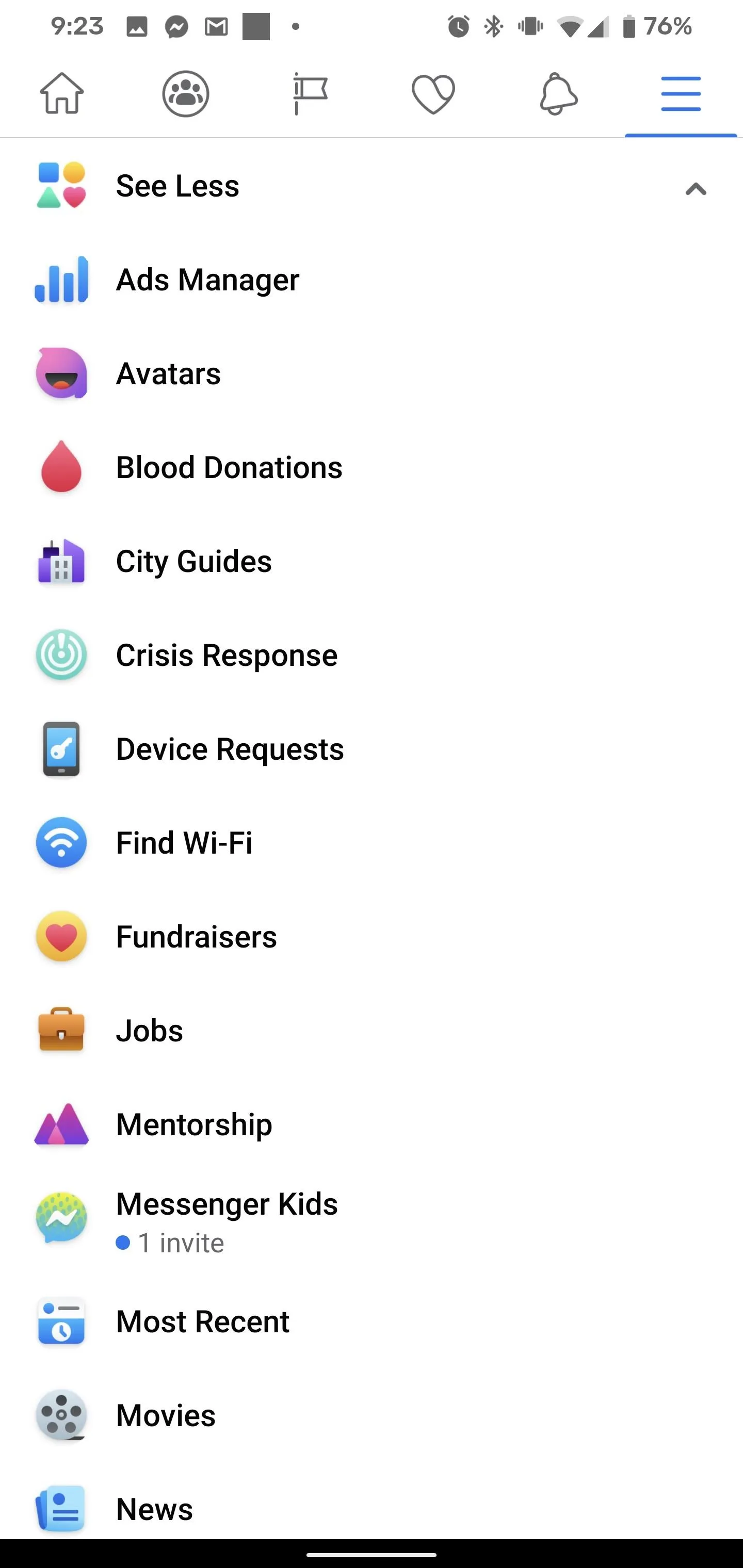Open Movies
The height and width of the screenshot is (1568, 743).
(372, 1415)
